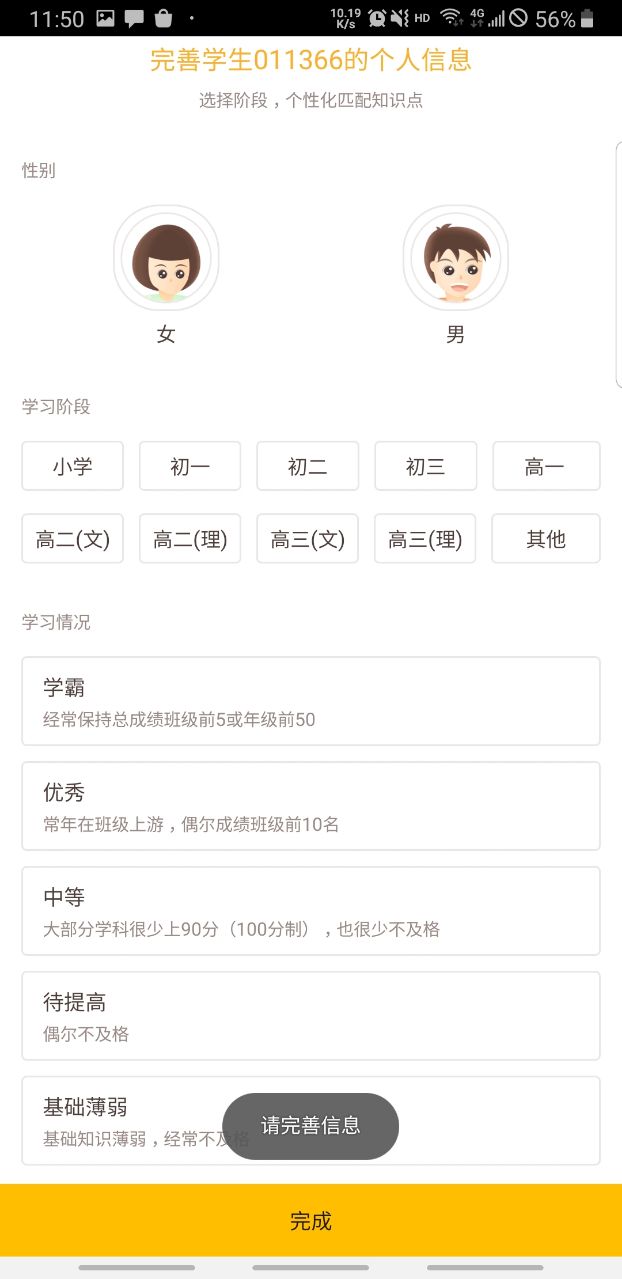The height and width of the screenshot is (1279, 622).
Task: Choose the 基础薄弱 study level
Action: [120, 1110]
